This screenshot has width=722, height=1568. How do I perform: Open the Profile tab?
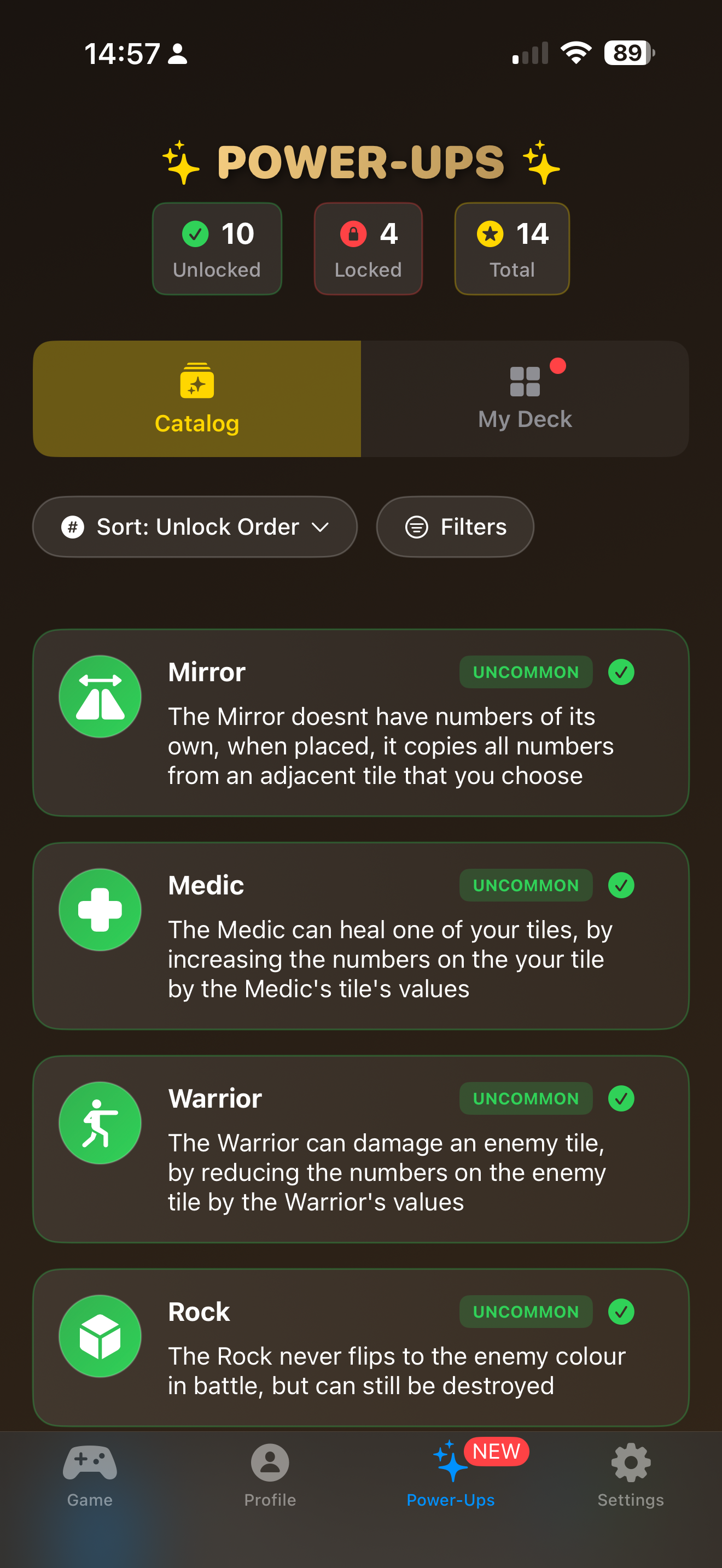(270, 1475)
